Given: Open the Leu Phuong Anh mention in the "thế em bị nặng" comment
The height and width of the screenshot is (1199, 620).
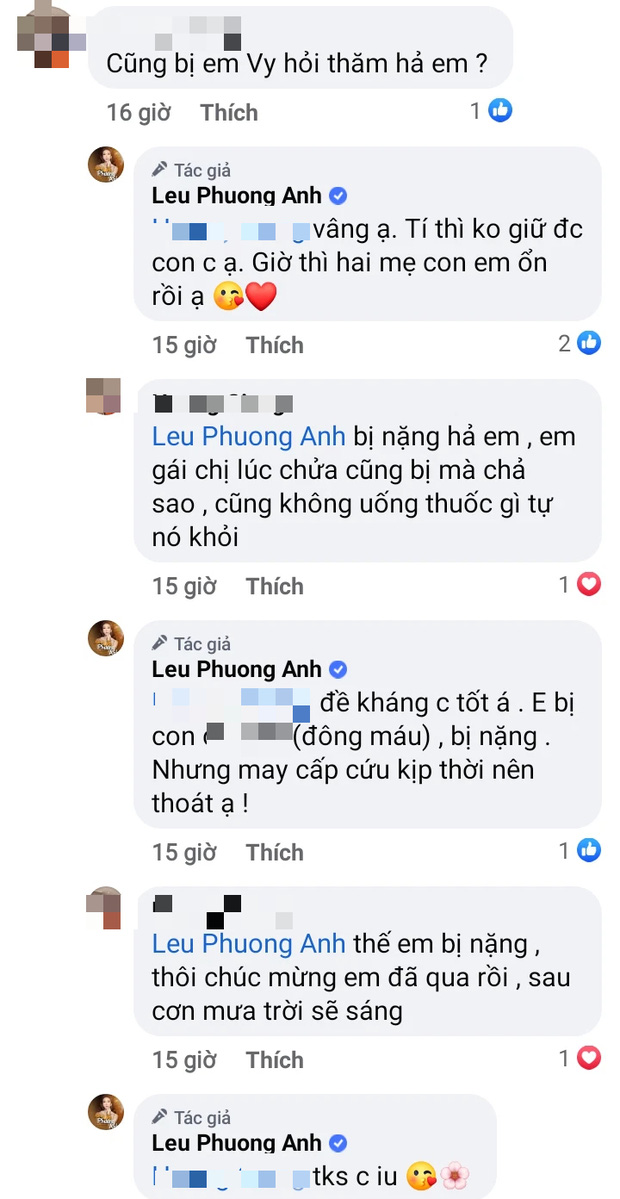Looking at the screenshot, I should (x=248, y=943).
